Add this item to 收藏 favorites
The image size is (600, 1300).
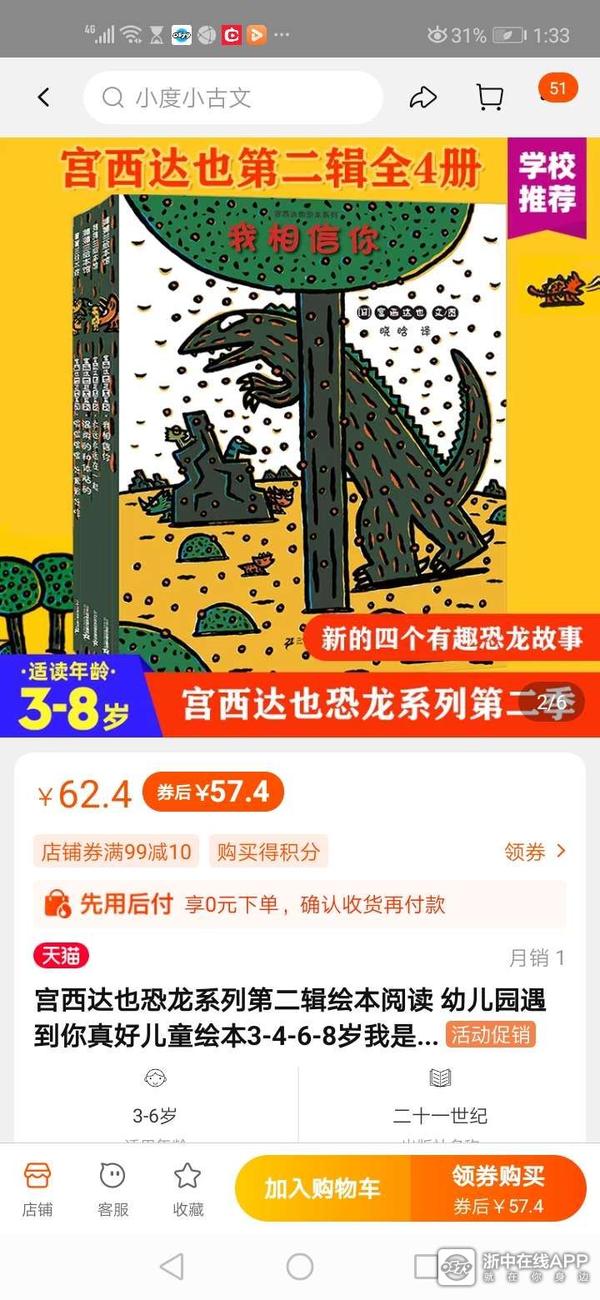pos(188,1189)
